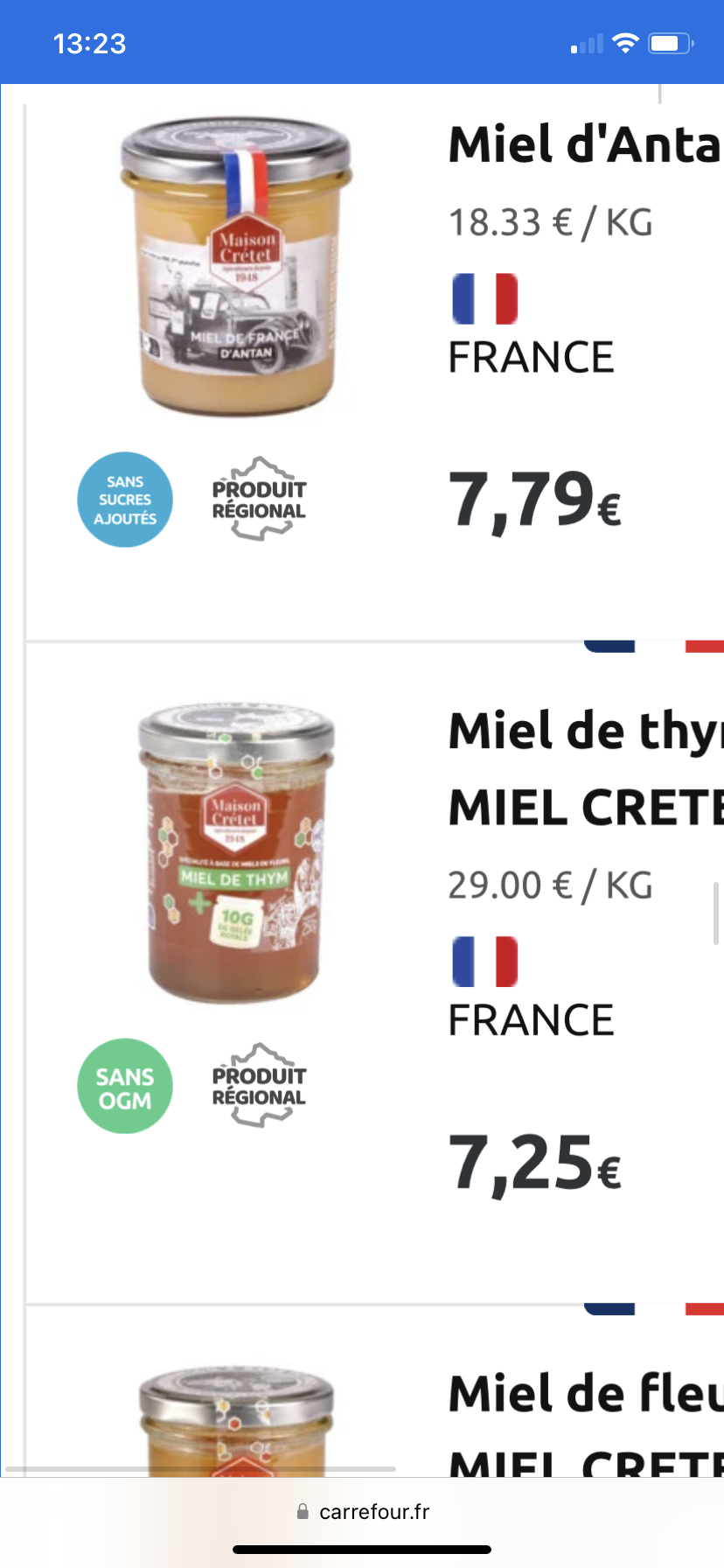Open the Miel d'Antan honey product

(583, 145)
